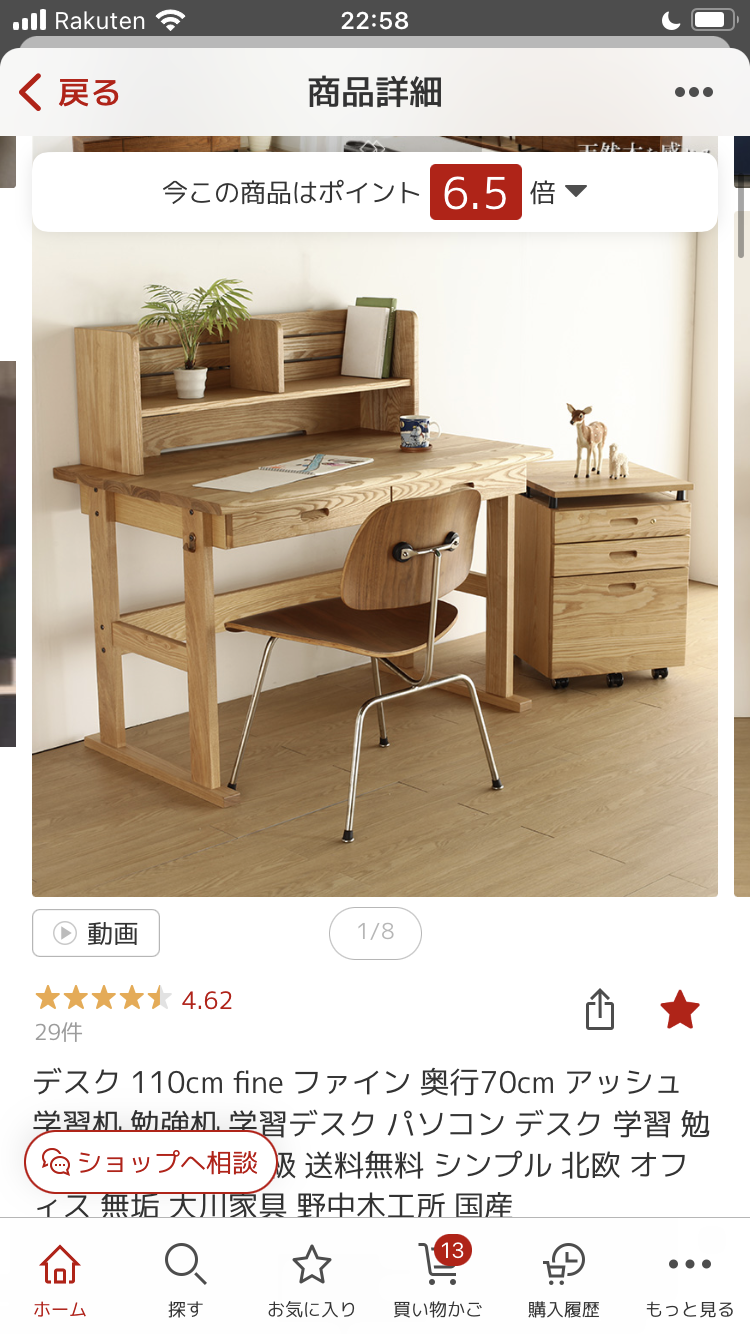
Task: Go back with the 戻る button
Action: (x=68, y=93)
